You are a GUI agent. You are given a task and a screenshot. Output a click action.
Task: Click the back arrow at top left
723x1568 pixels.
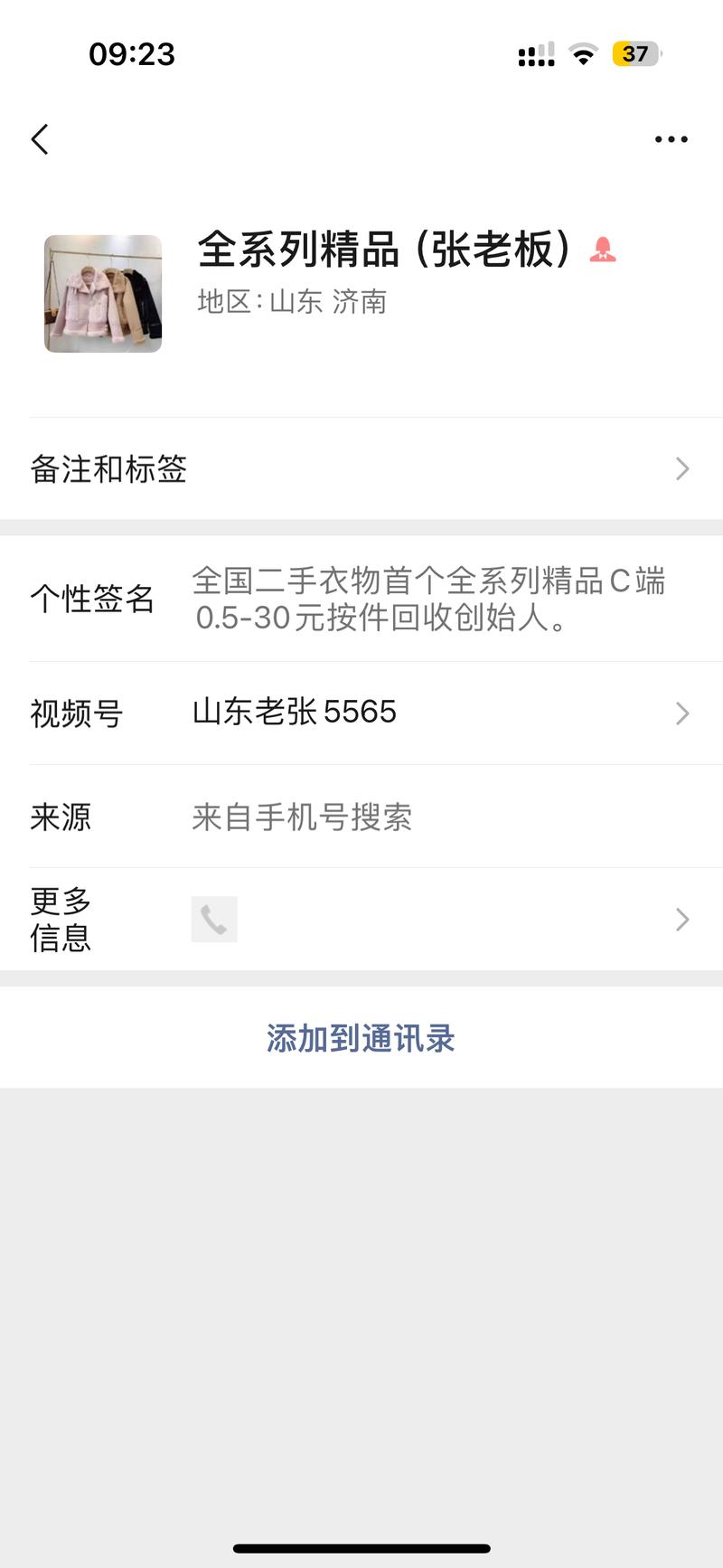tap(38, 138)
